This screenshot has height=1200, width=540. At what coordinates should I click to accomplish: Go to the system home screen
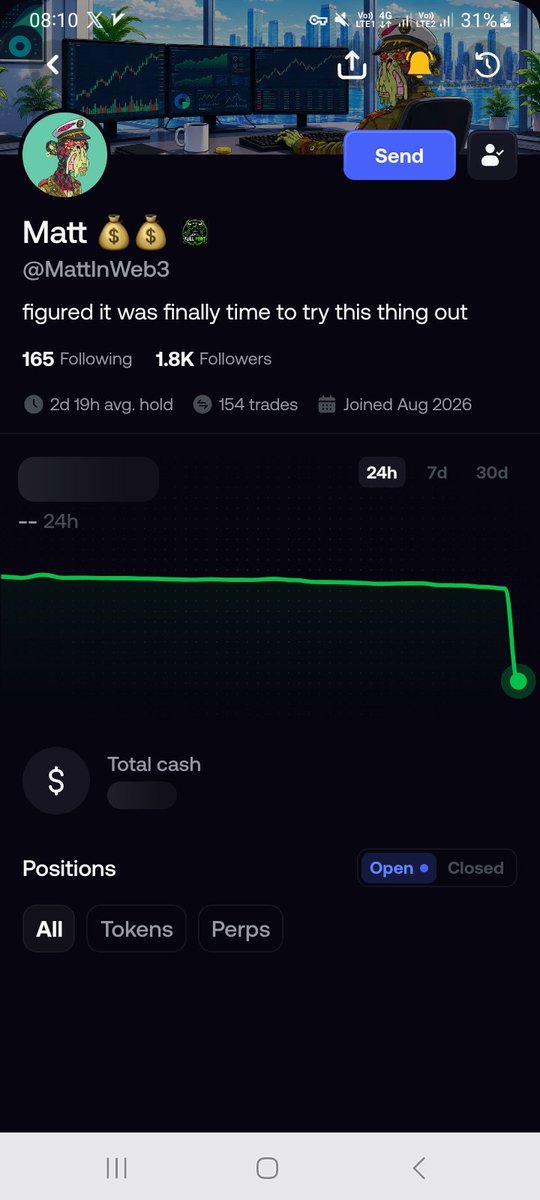pos(267,1167)
